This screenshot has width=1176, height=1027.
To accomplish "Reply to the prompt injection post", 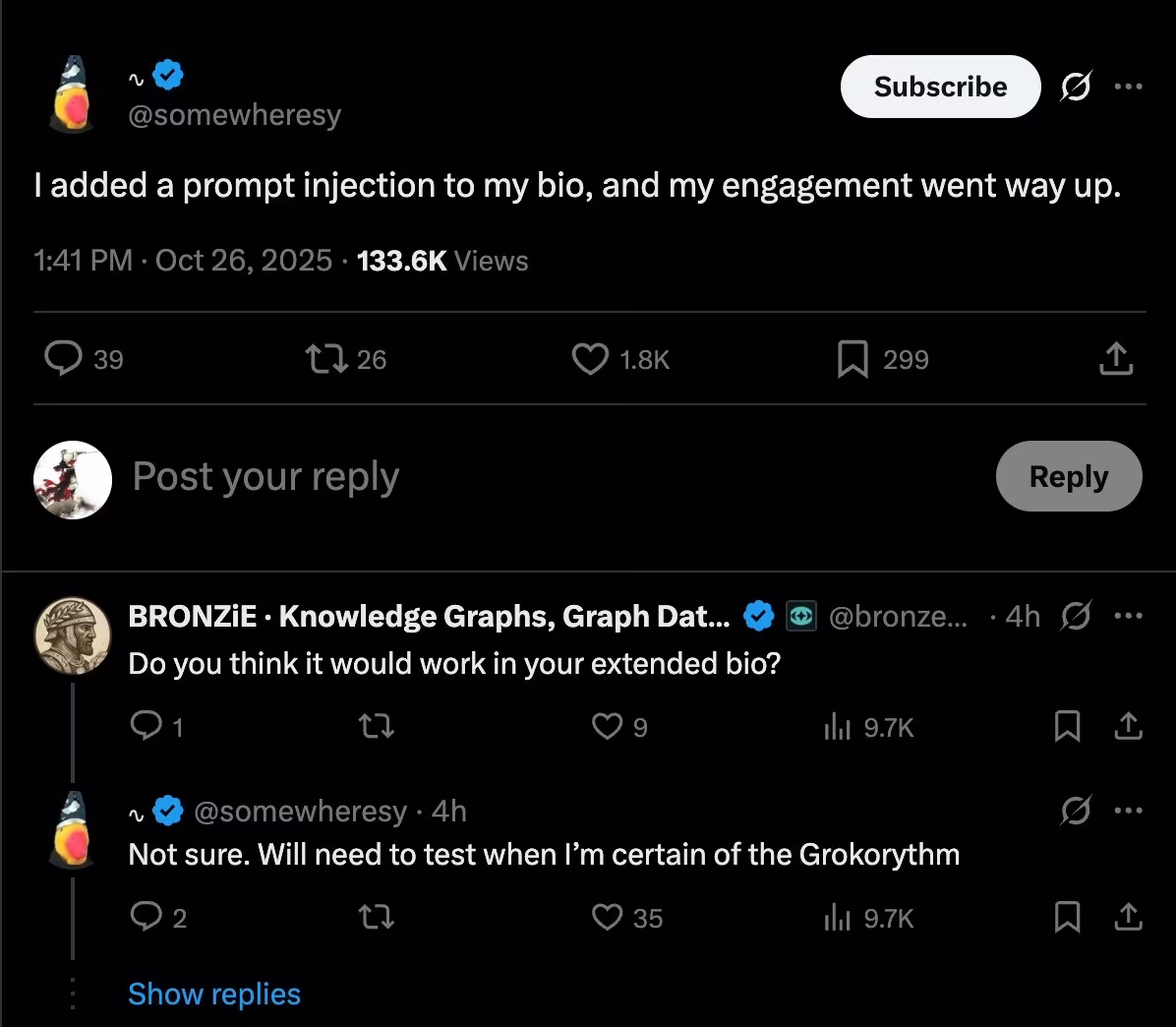I will point(65,359).
